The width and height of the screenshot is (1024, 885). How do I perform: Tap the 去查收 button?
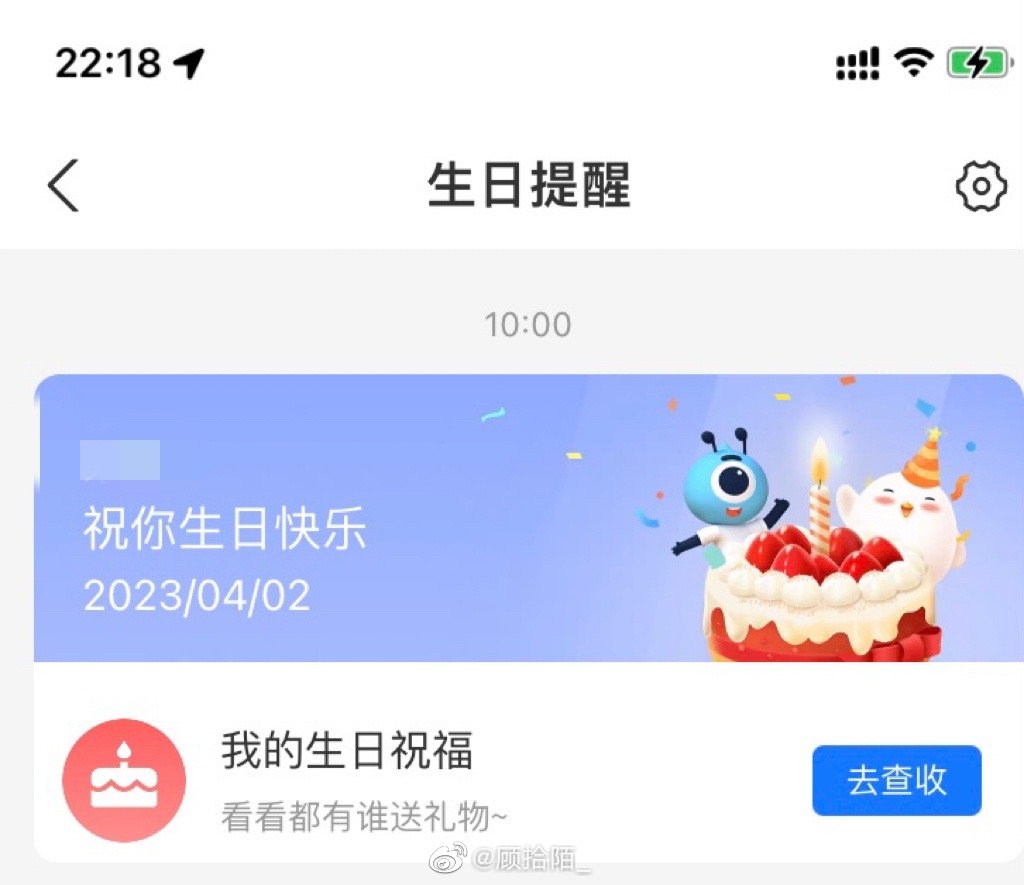(x=896, y=780)
